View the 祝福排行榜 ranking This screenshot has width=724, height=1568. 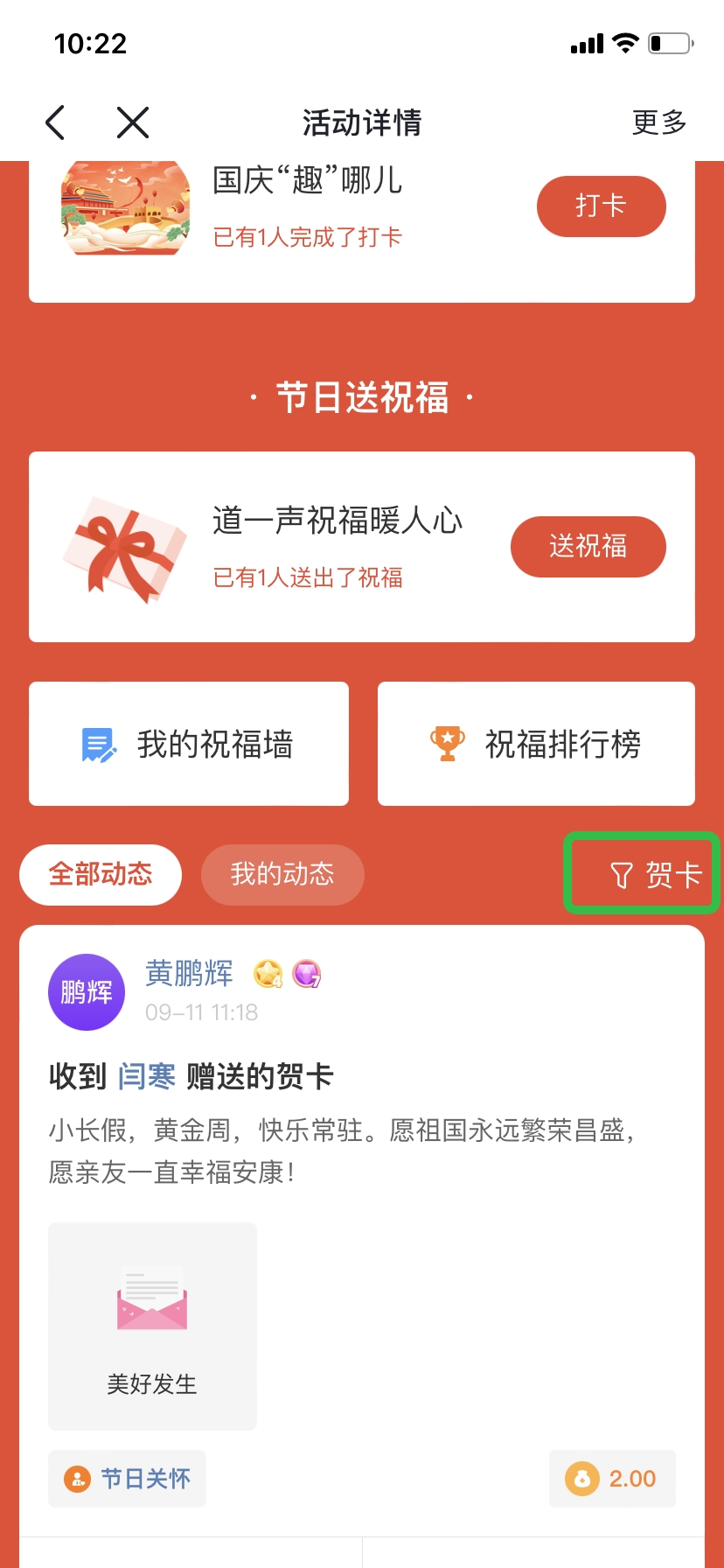pos(536,744)
